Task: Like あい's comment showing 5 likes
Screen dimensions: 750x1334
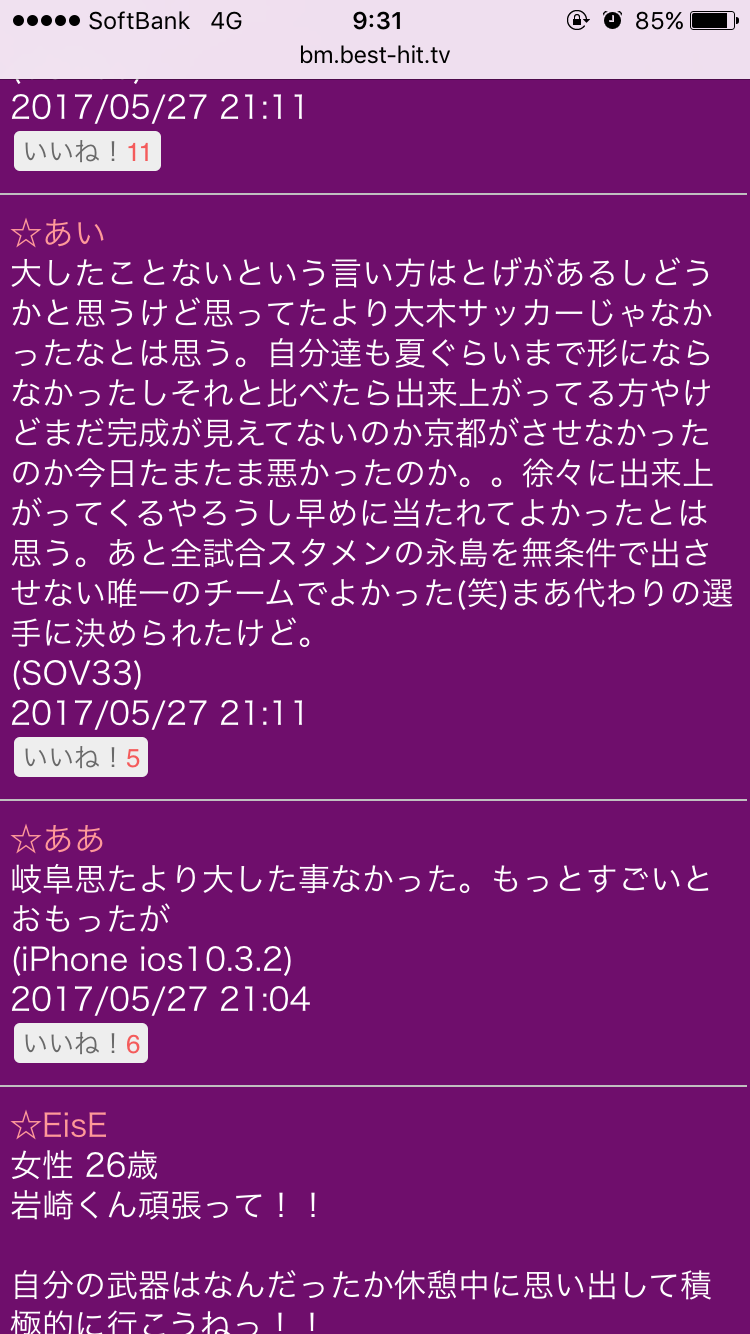Action: pyautogui.click(x=80, y=758)
